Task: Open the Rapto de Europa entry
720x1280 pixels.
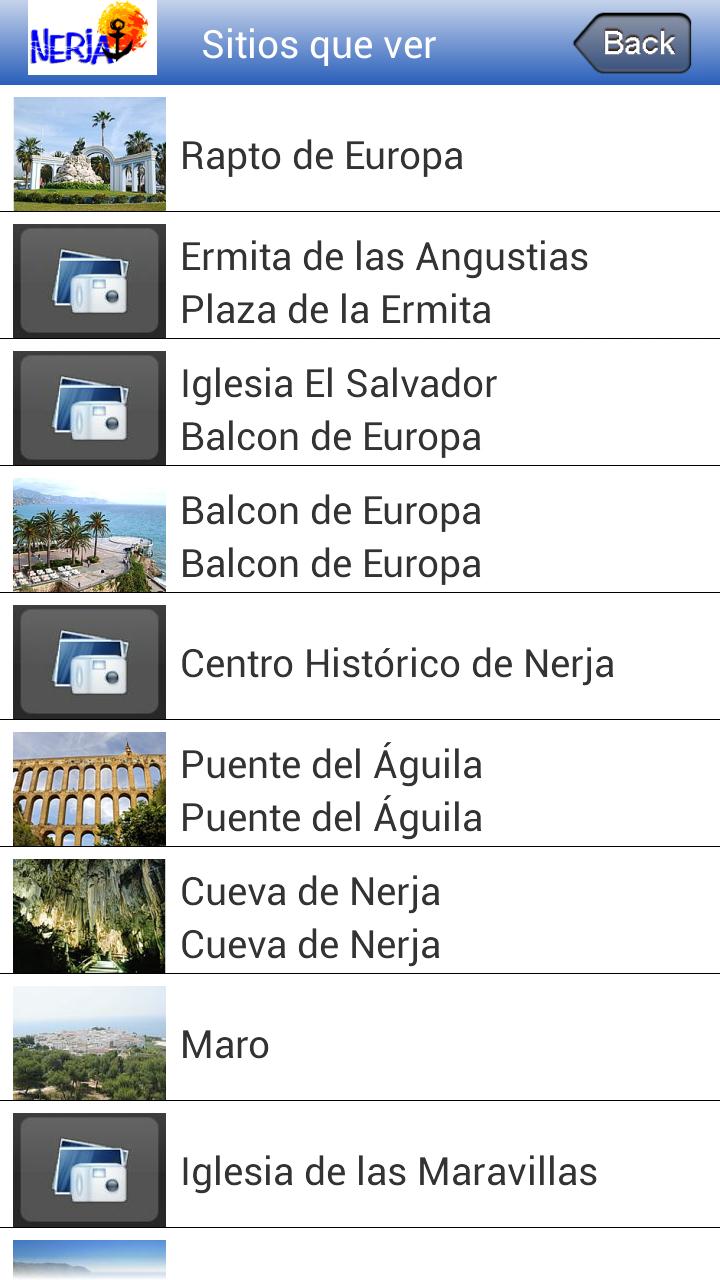Action: pyautogui.click(x=400, y=153)
